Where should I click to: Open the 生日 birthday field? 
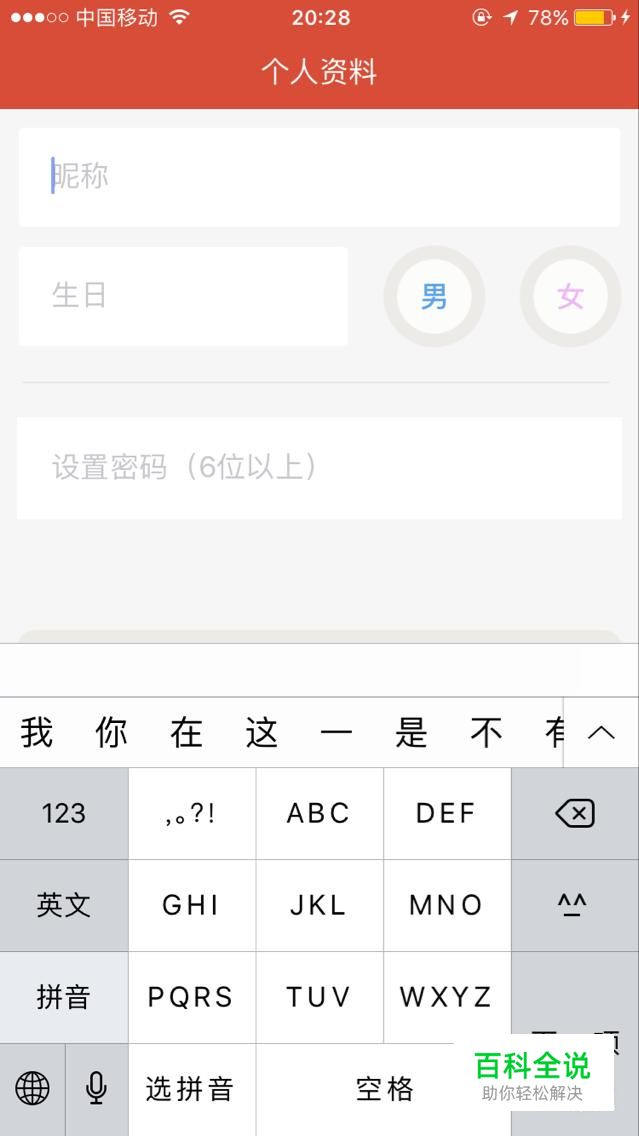[183, 296]
